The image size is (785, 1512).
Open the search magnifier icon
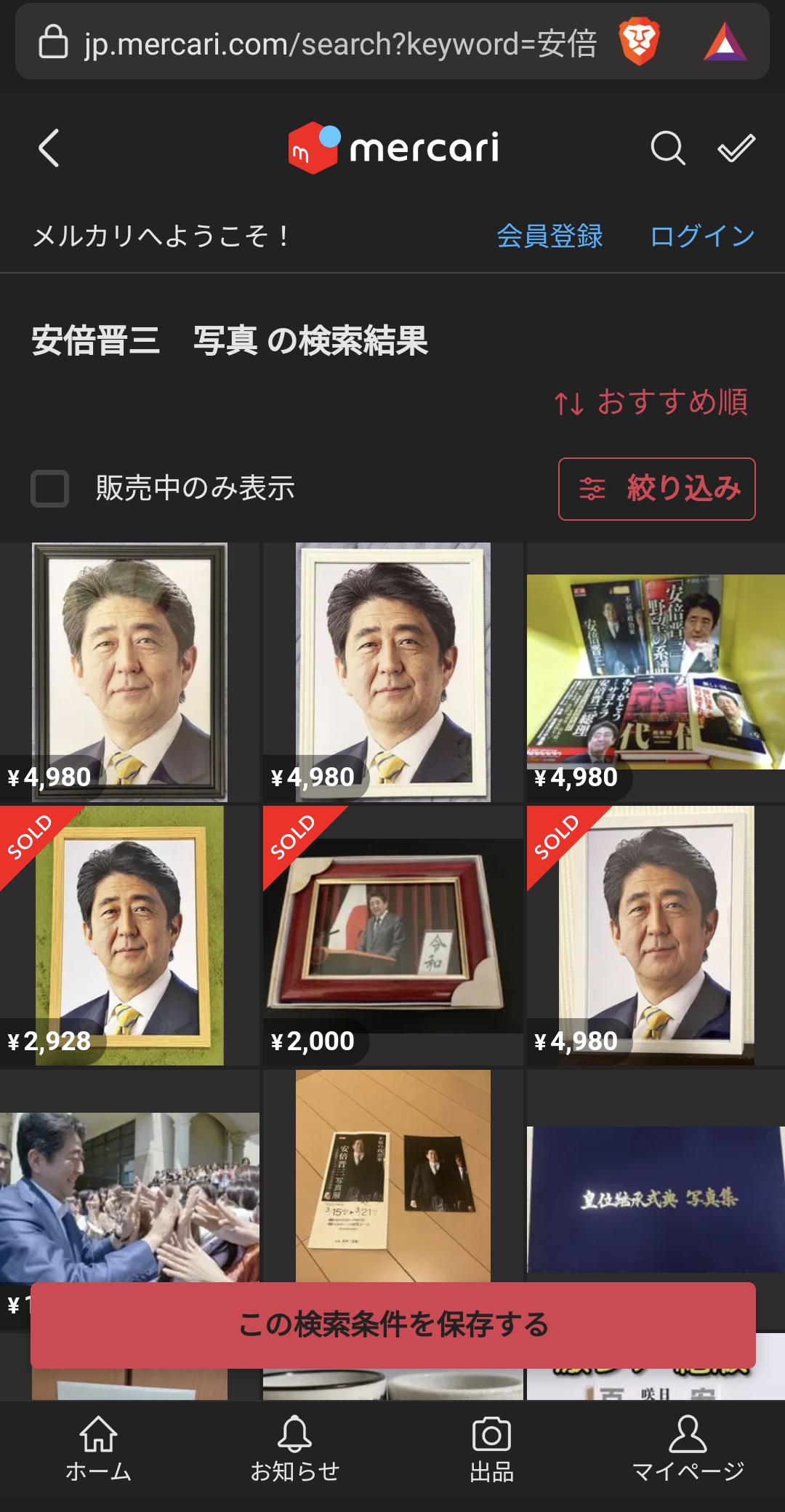[667, 148]
